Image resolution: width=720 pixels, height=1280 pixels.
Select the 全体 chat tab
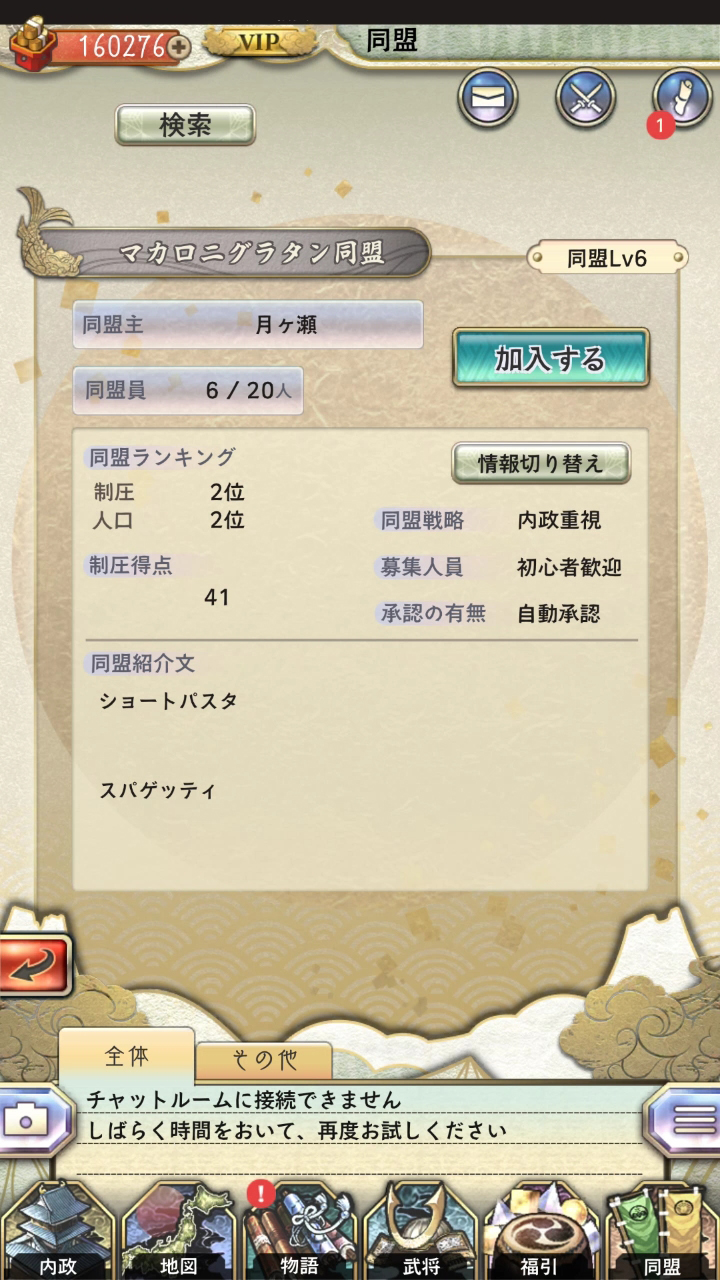point(126,1056)
